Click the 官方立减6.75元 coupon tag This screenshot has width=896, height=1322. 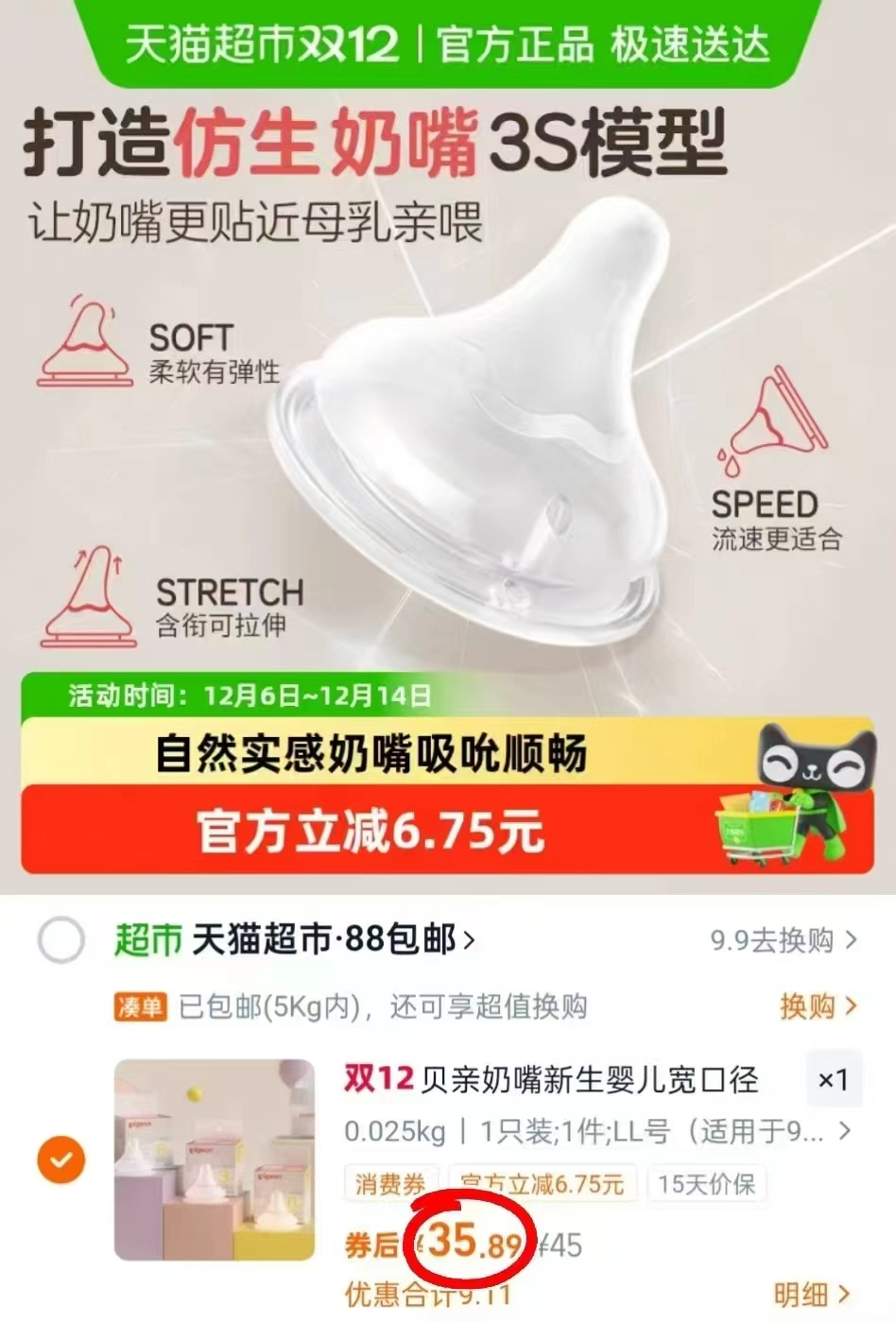(x=546, y=1180)
